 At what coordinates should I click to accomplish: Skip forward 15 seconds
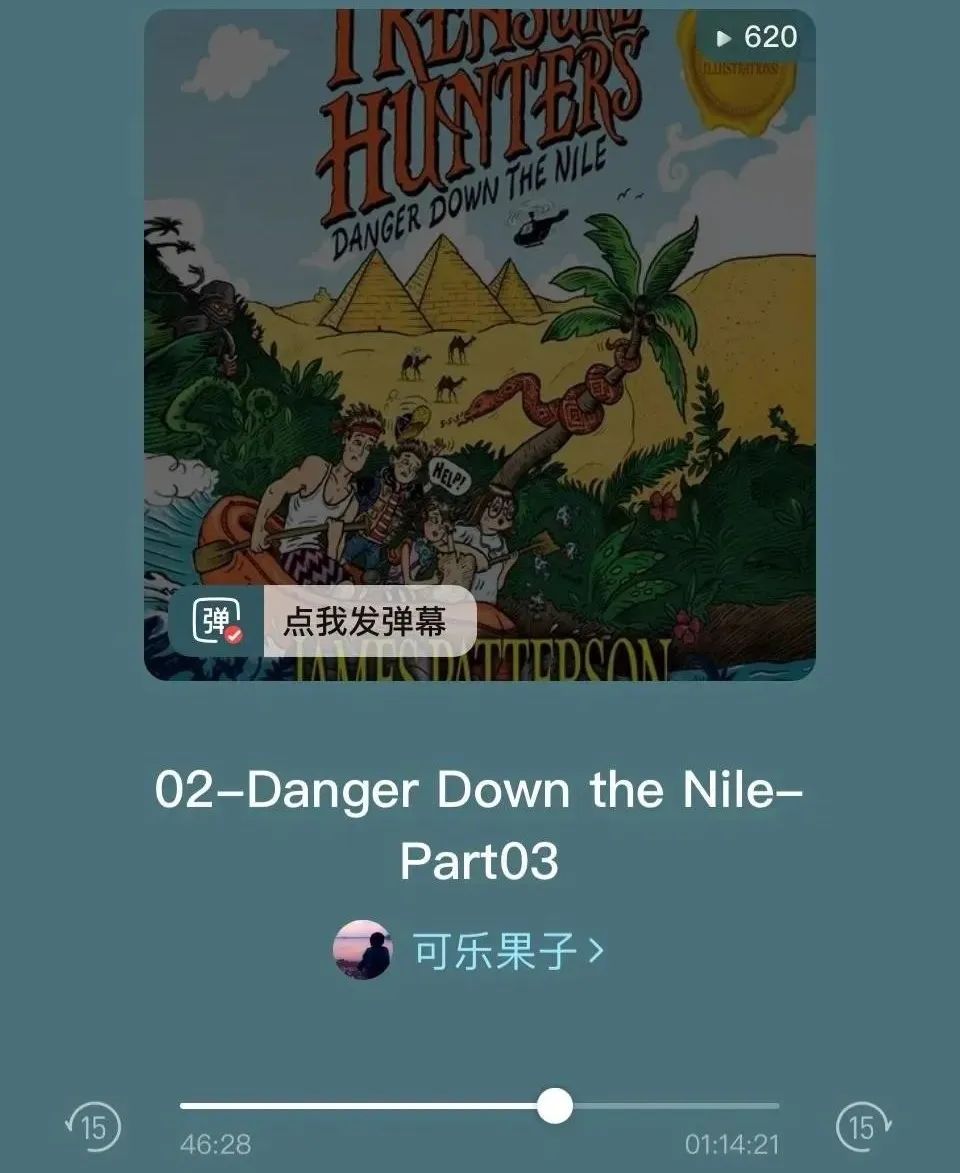click(x=862, y=1126)
